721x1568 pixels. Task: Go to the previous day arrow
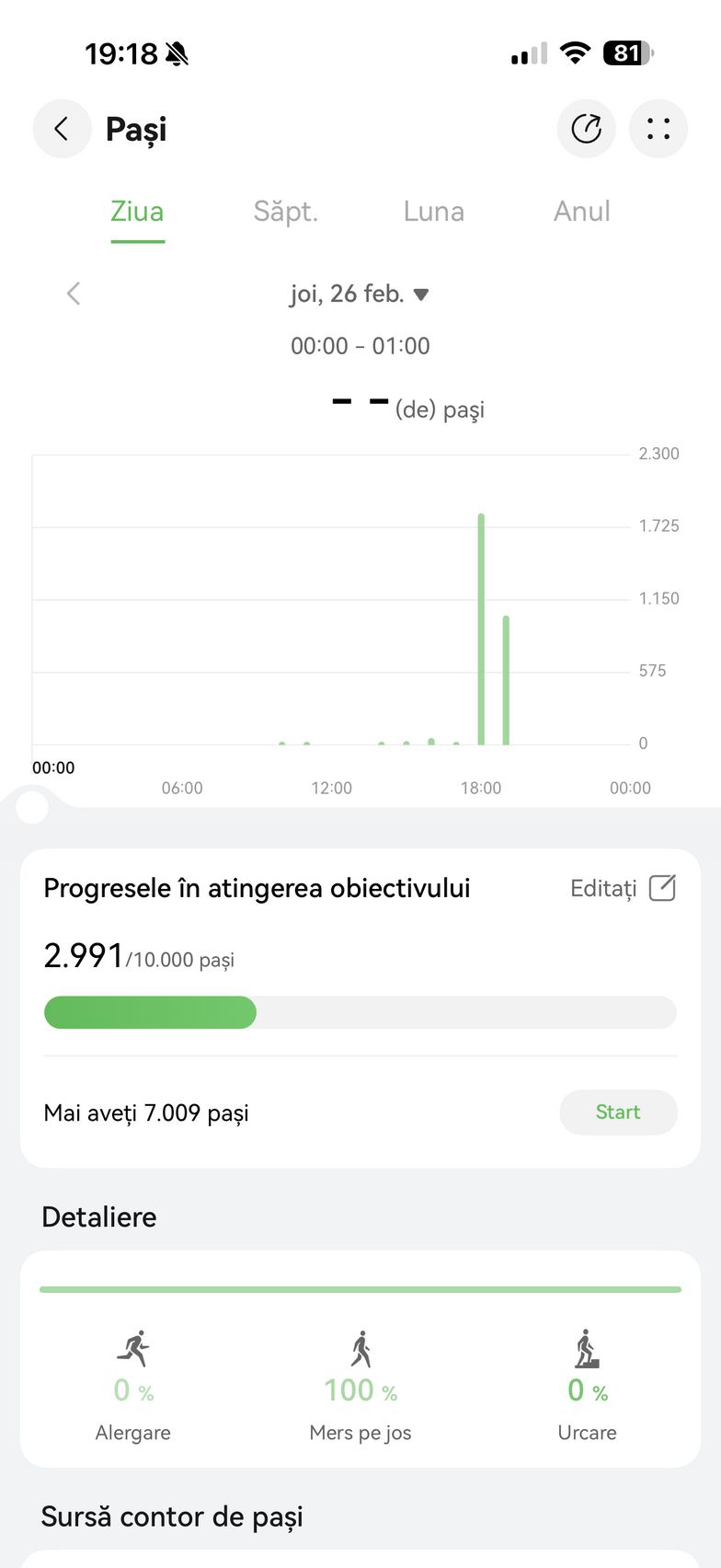[x=74, y=294]
